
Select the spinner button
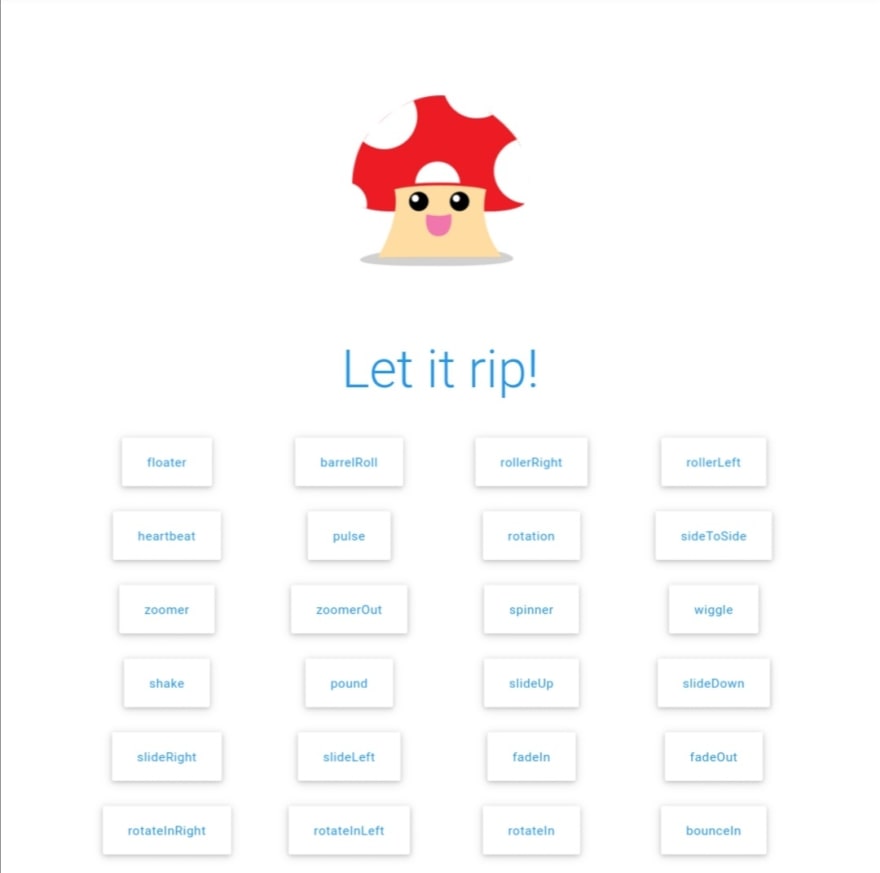(x=531, y=609)
